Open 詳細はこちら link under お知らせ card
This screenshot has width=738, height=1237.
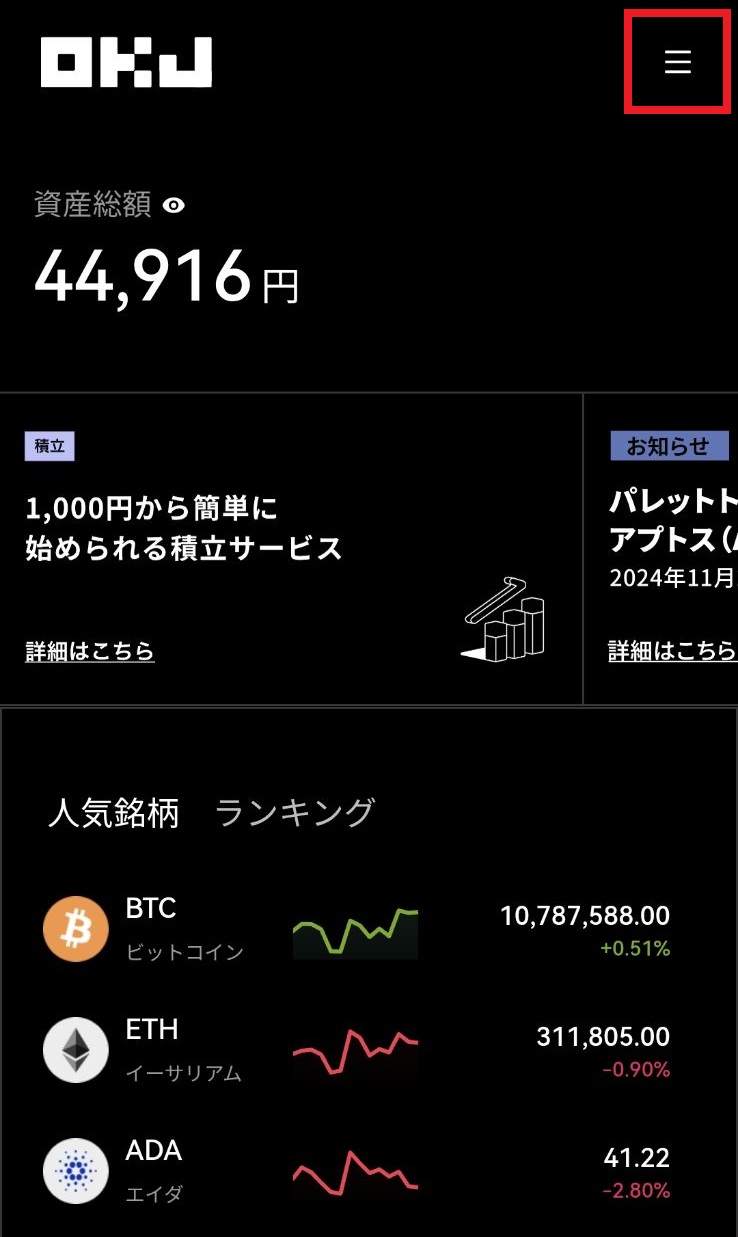pos(673,651)
